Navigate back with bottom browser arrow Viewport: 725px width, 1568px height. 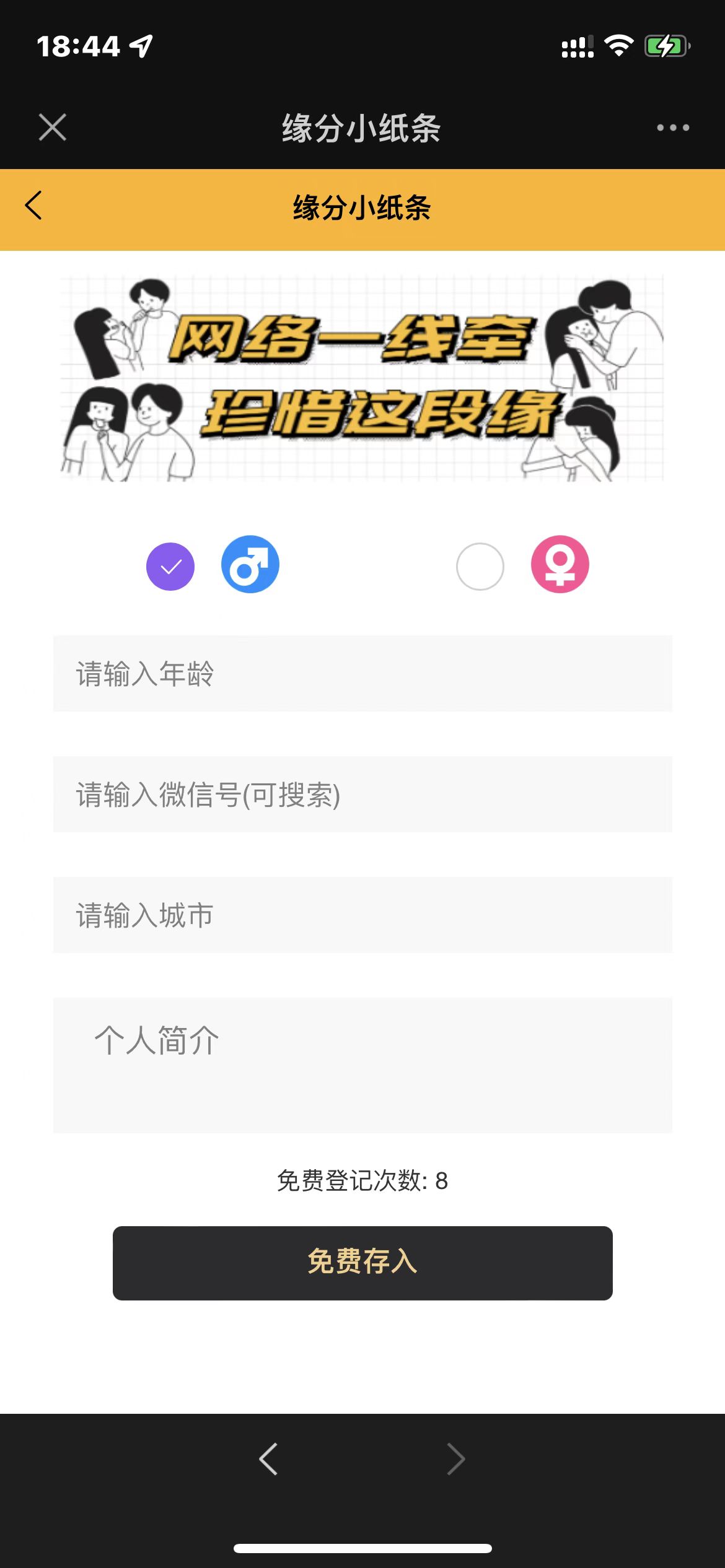coord(268,1459)
